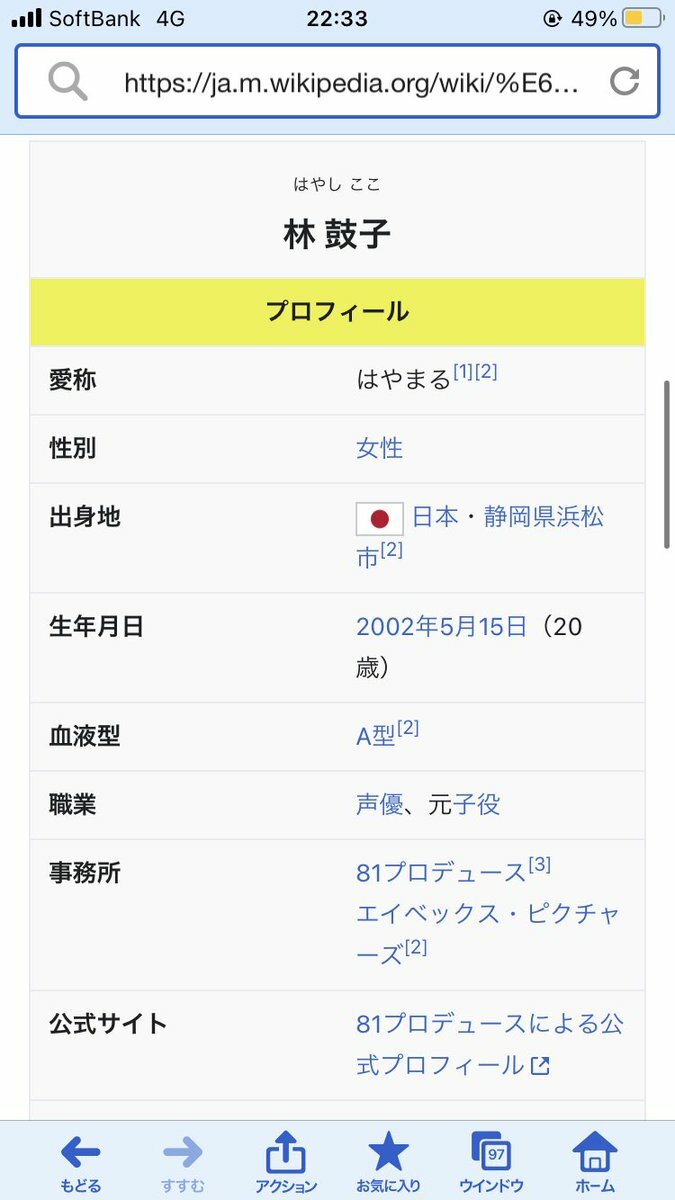Screen dimensions: 675x1200
Task: Open 81プロデュース official profile external link
Action: (490, 1044)
